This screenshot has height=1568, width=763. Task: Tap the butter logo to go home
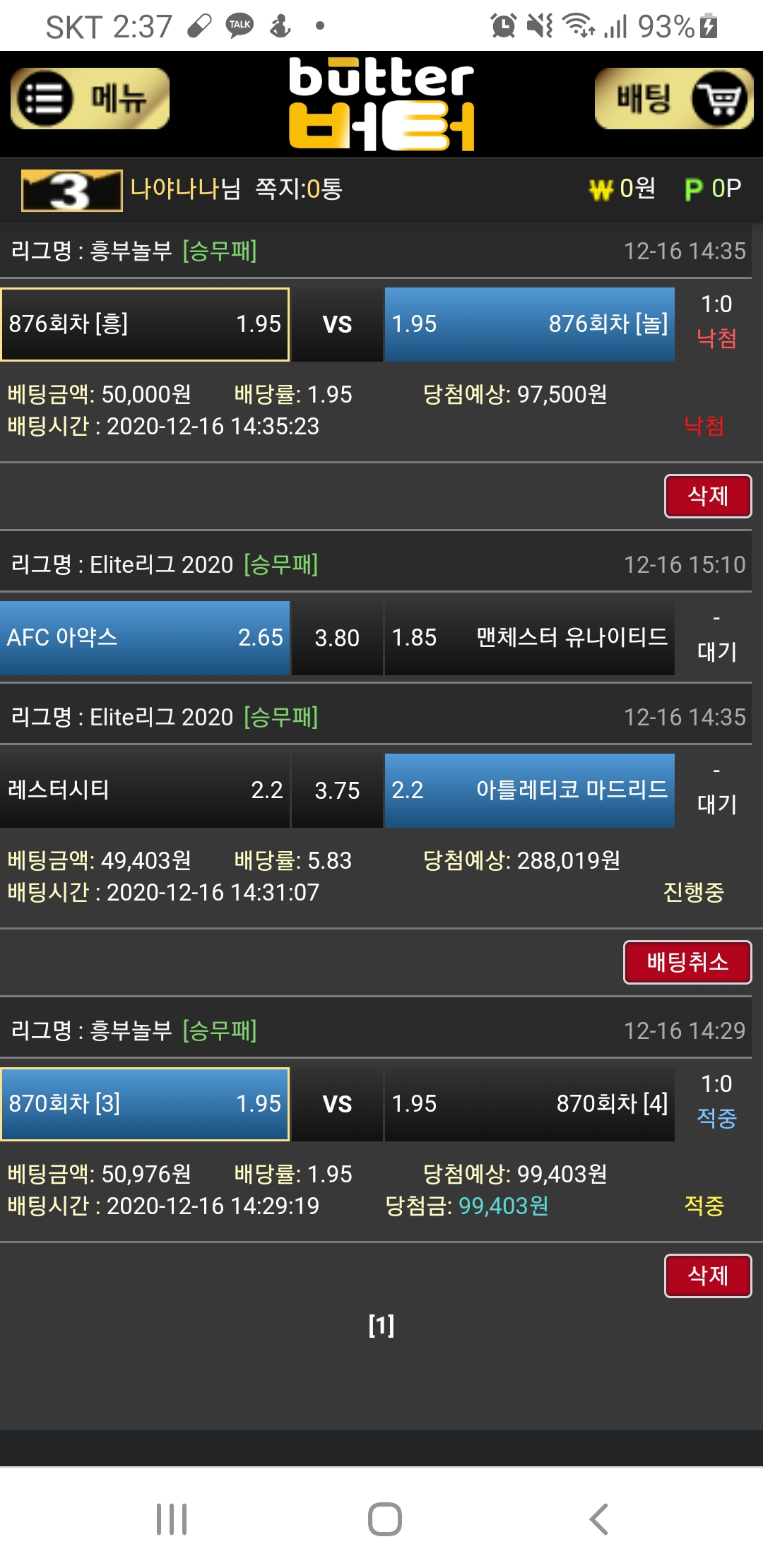[x=381, y=104]
